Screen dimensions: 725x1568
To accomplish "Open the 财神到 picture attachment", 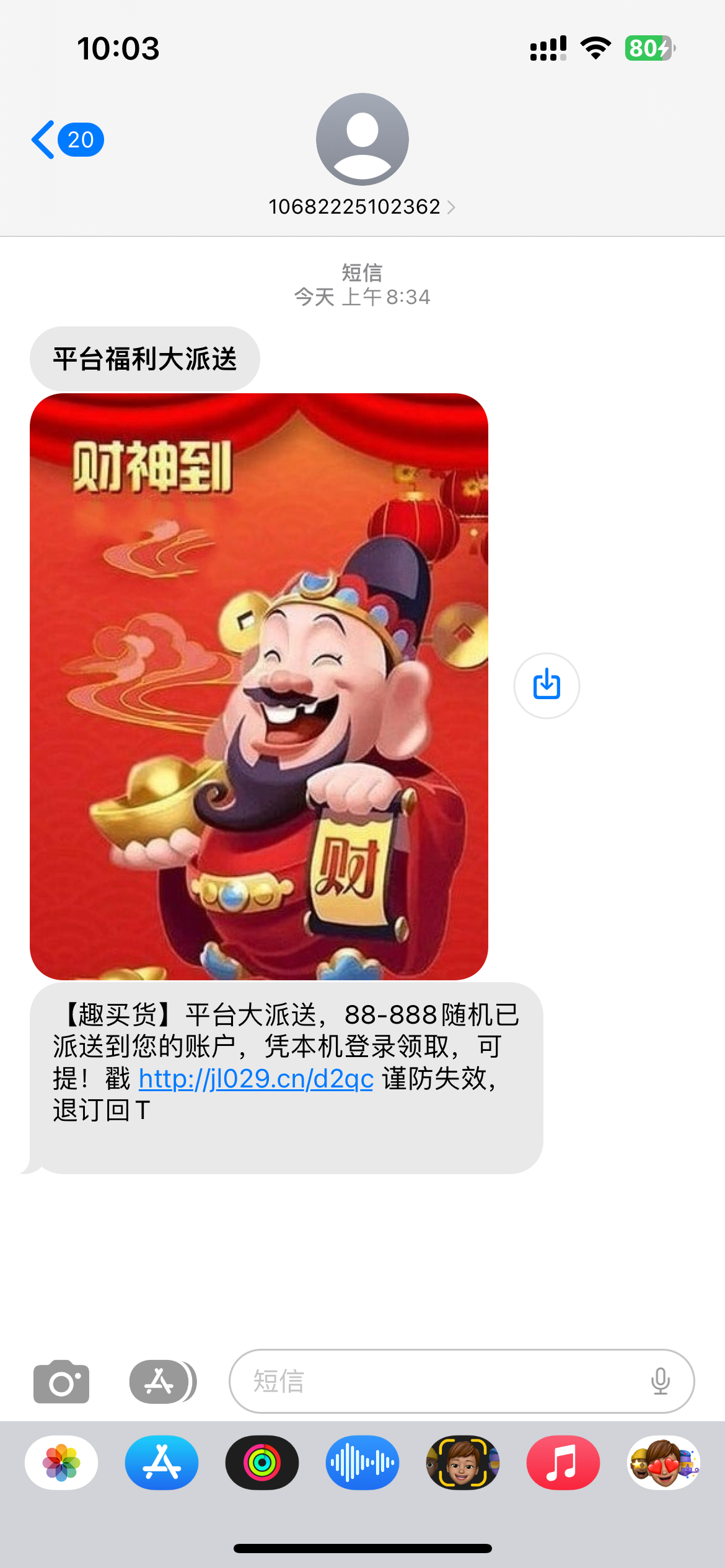I will point(259,686).
